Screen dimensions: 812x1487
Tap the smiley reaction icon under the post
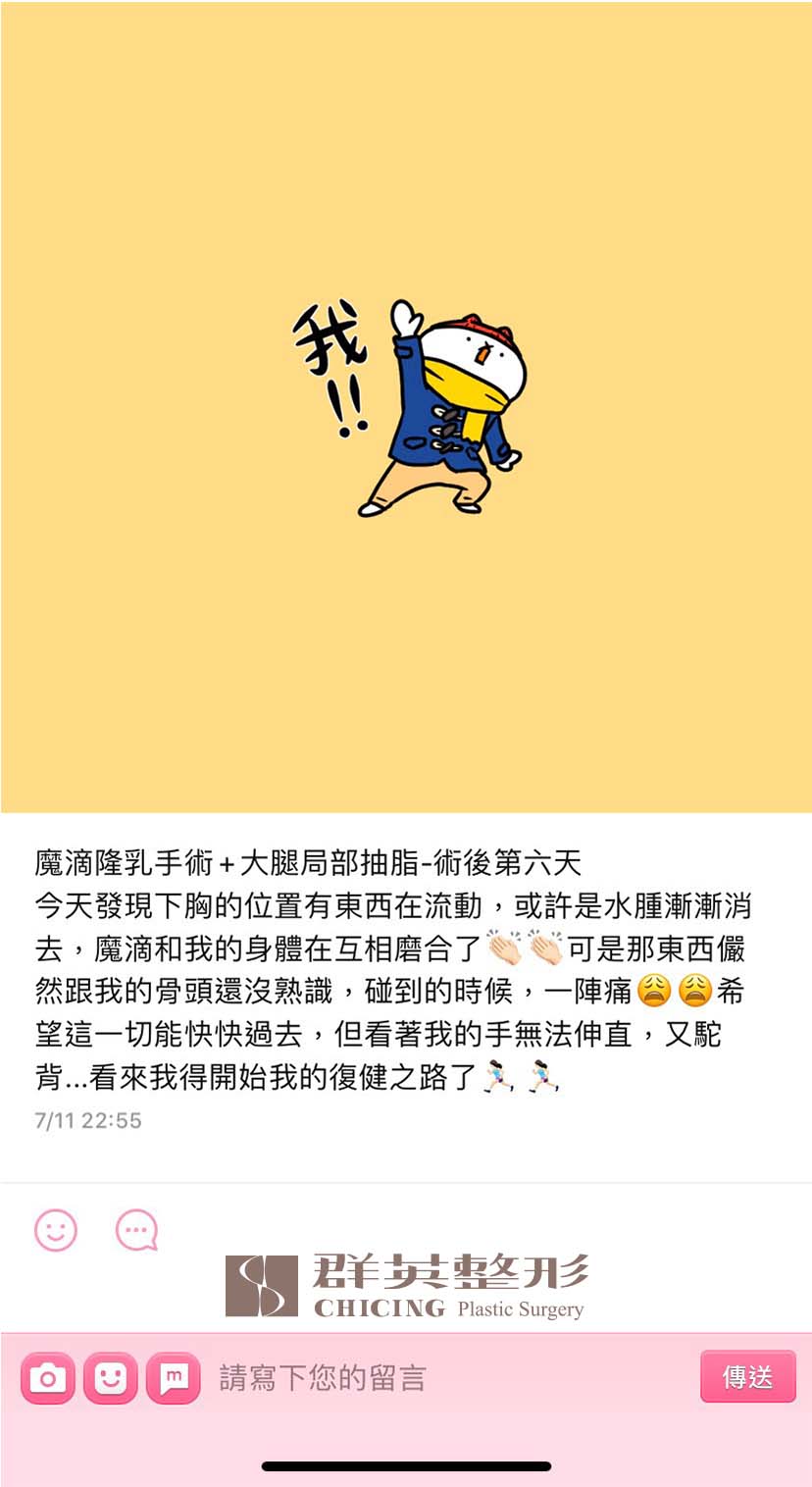[x=56, y=1229]
